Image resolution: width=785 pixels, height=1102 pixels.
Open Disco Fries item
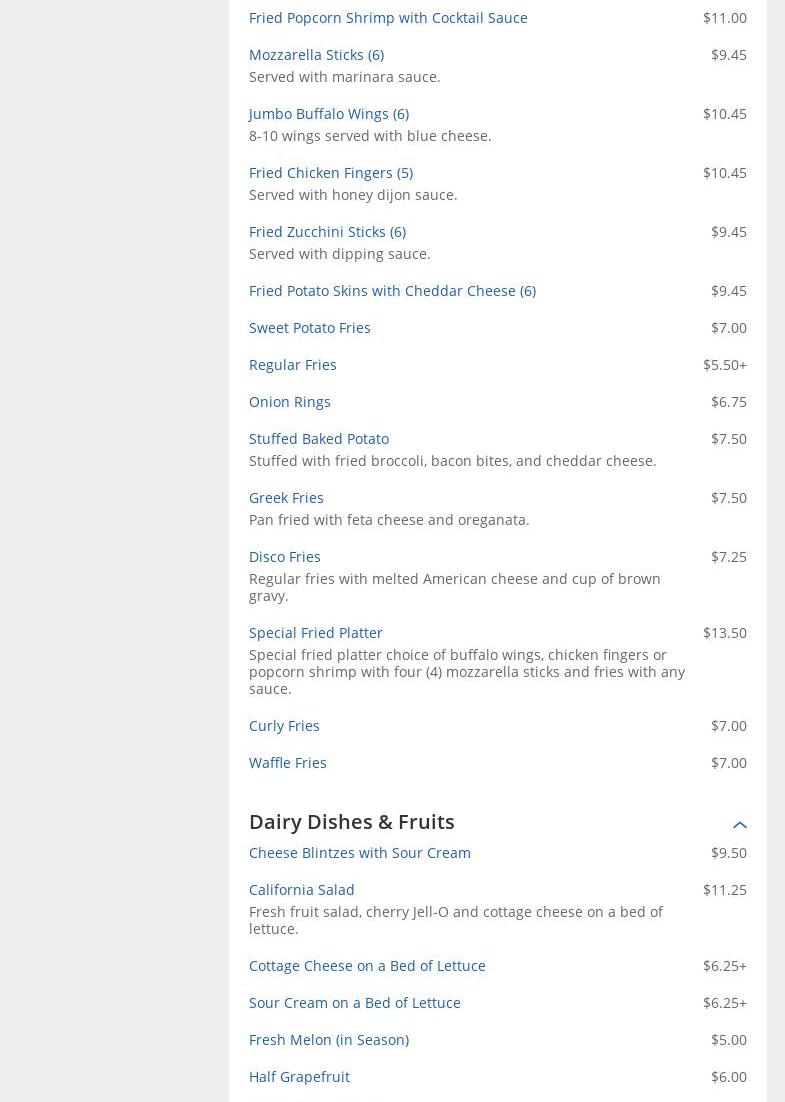pyautogui.click(x=284, y=557)
